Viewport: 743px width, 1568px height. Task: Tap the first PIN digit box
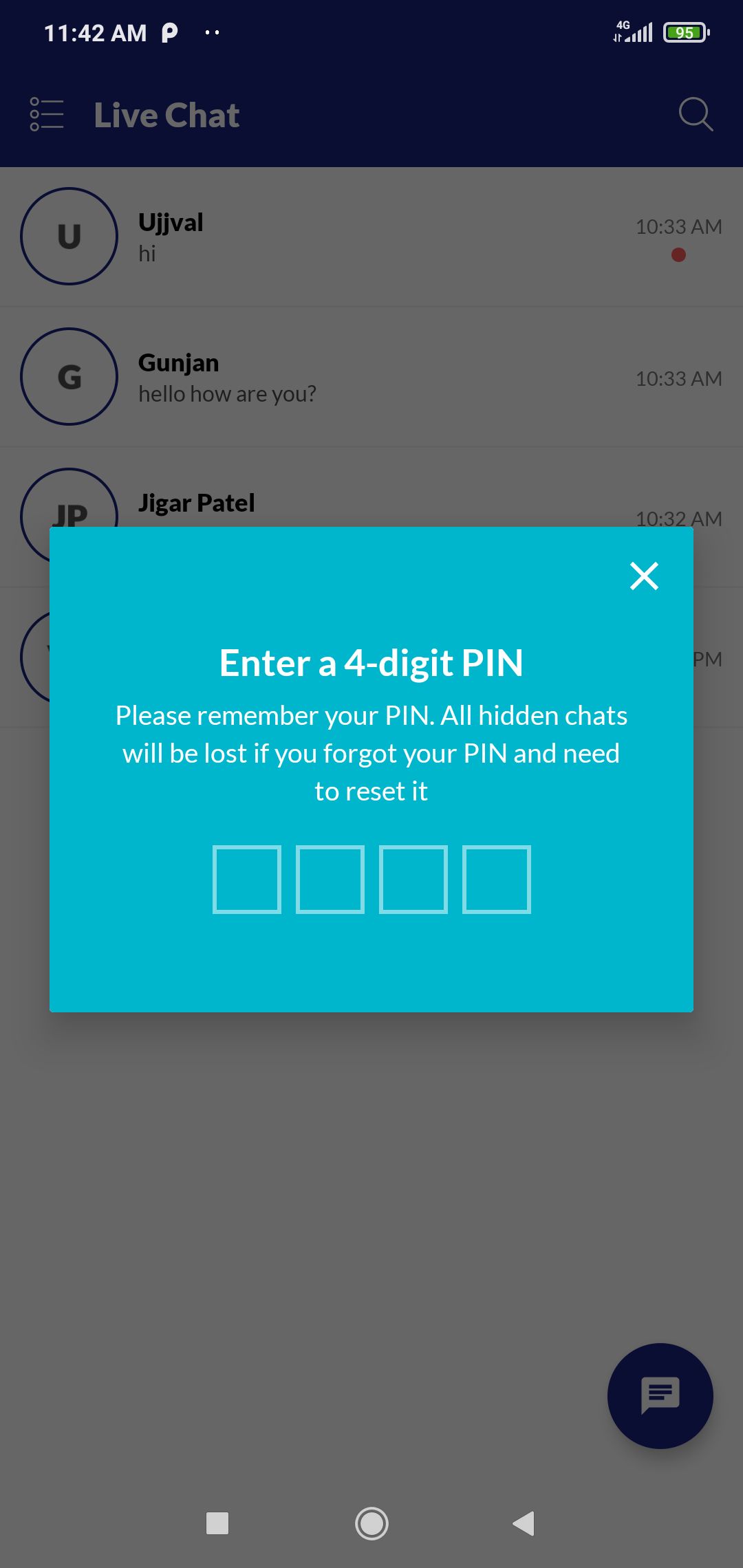[247, 880]
